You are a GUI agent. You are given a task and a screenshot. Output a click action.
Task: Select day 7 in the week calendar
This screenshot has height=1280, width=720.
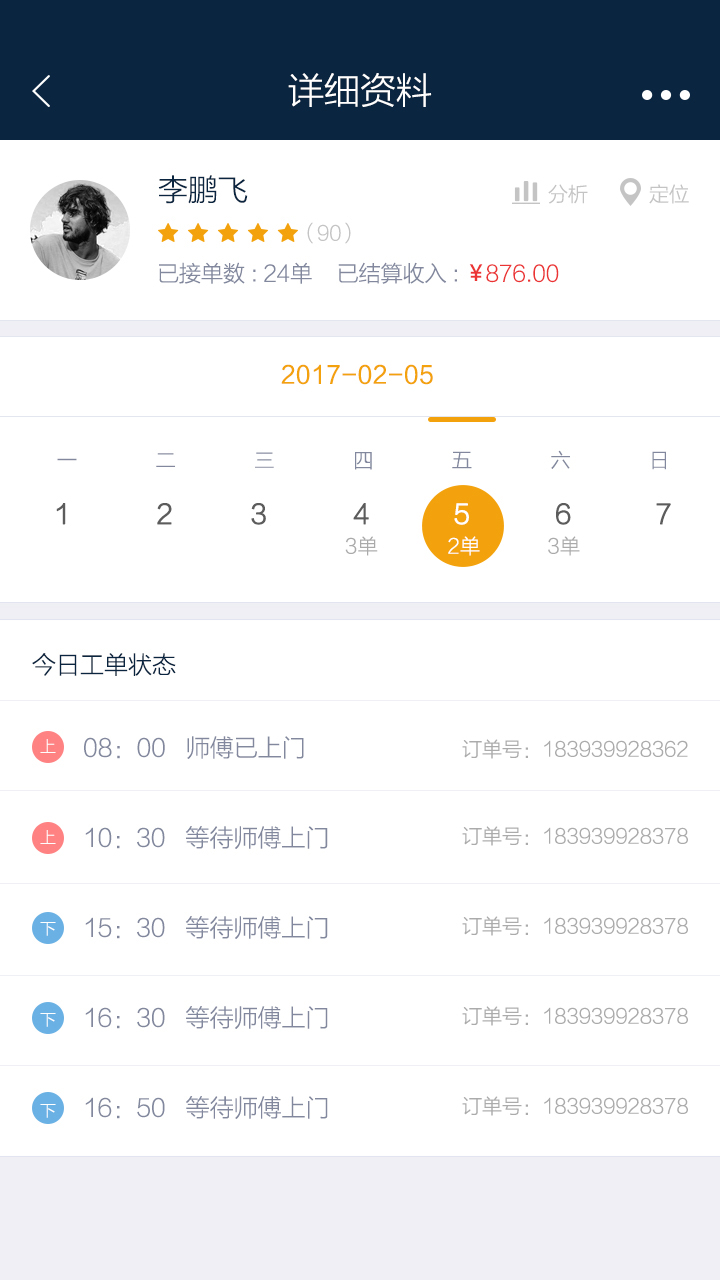click(662, 515)
